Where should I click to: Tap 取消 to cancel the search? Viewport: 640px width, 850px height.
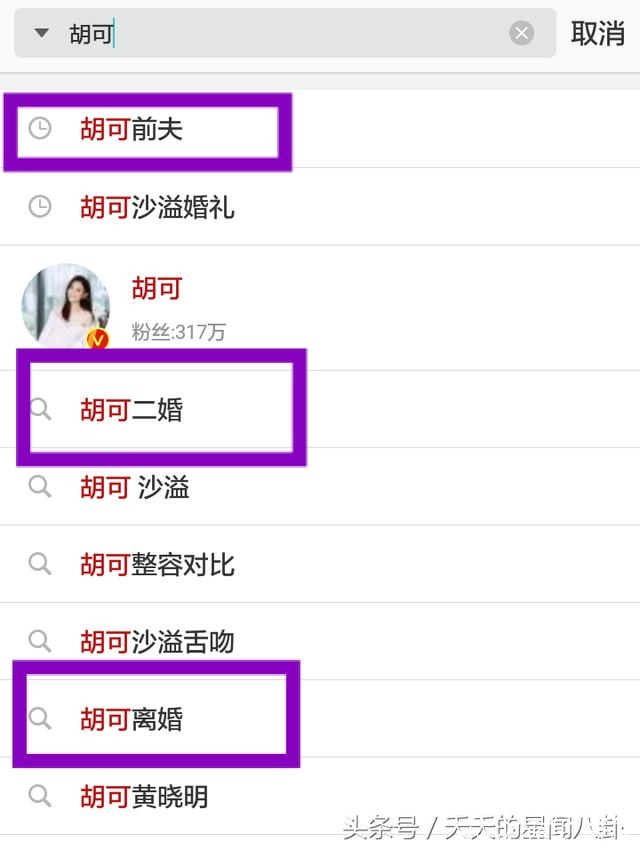tap(597, 33)
